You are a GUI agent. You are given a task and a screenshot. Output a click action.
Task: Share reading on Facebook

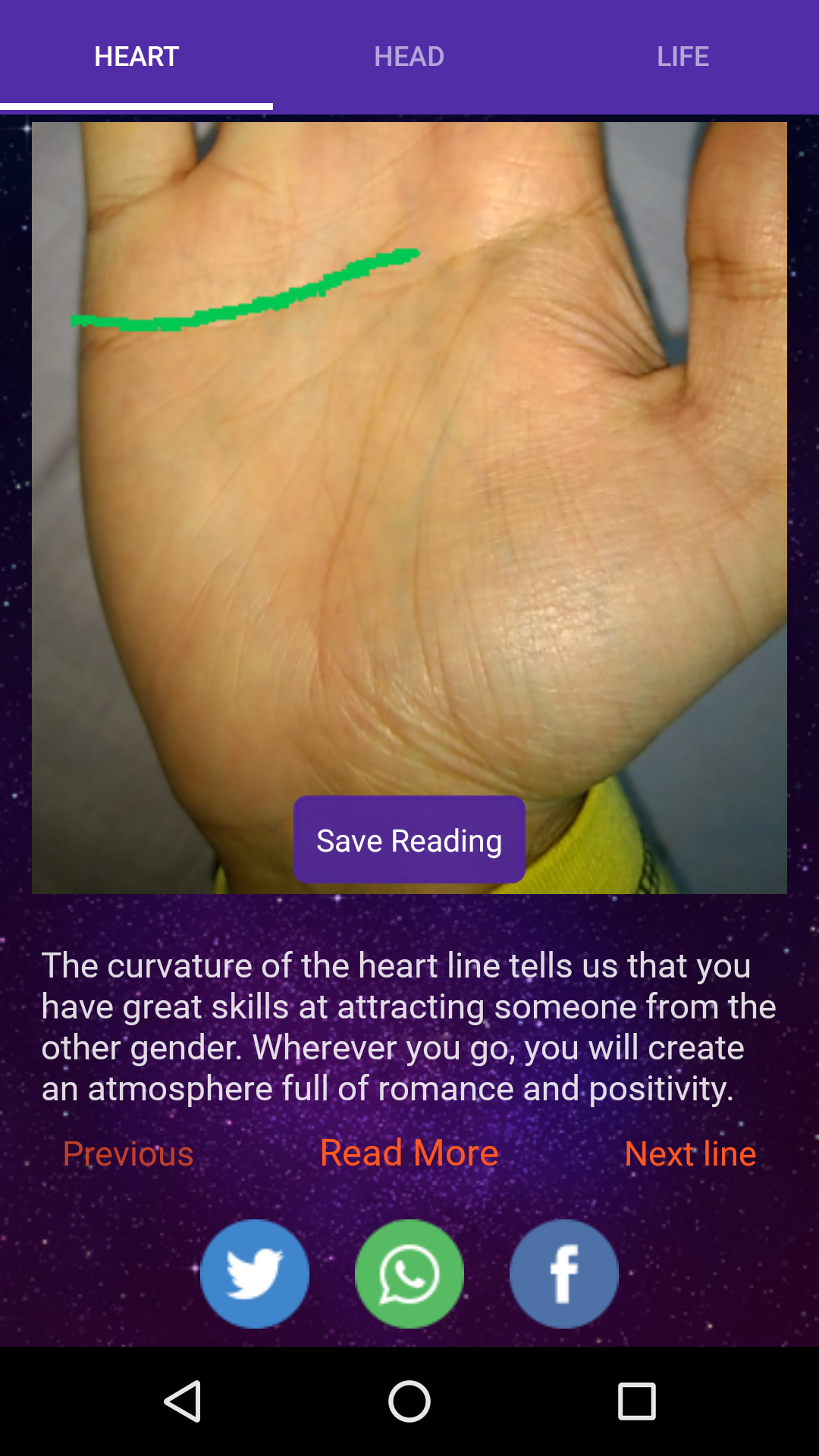coord(564,1274)
